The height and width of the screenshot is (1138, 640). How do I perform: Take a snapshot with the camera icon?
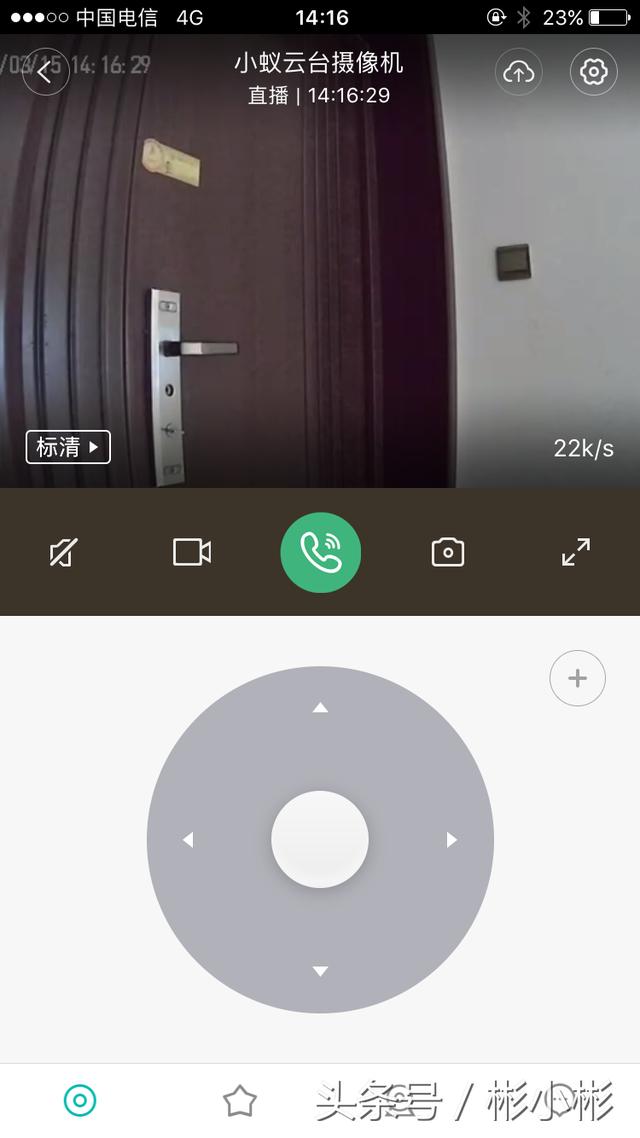click(447, 552)
